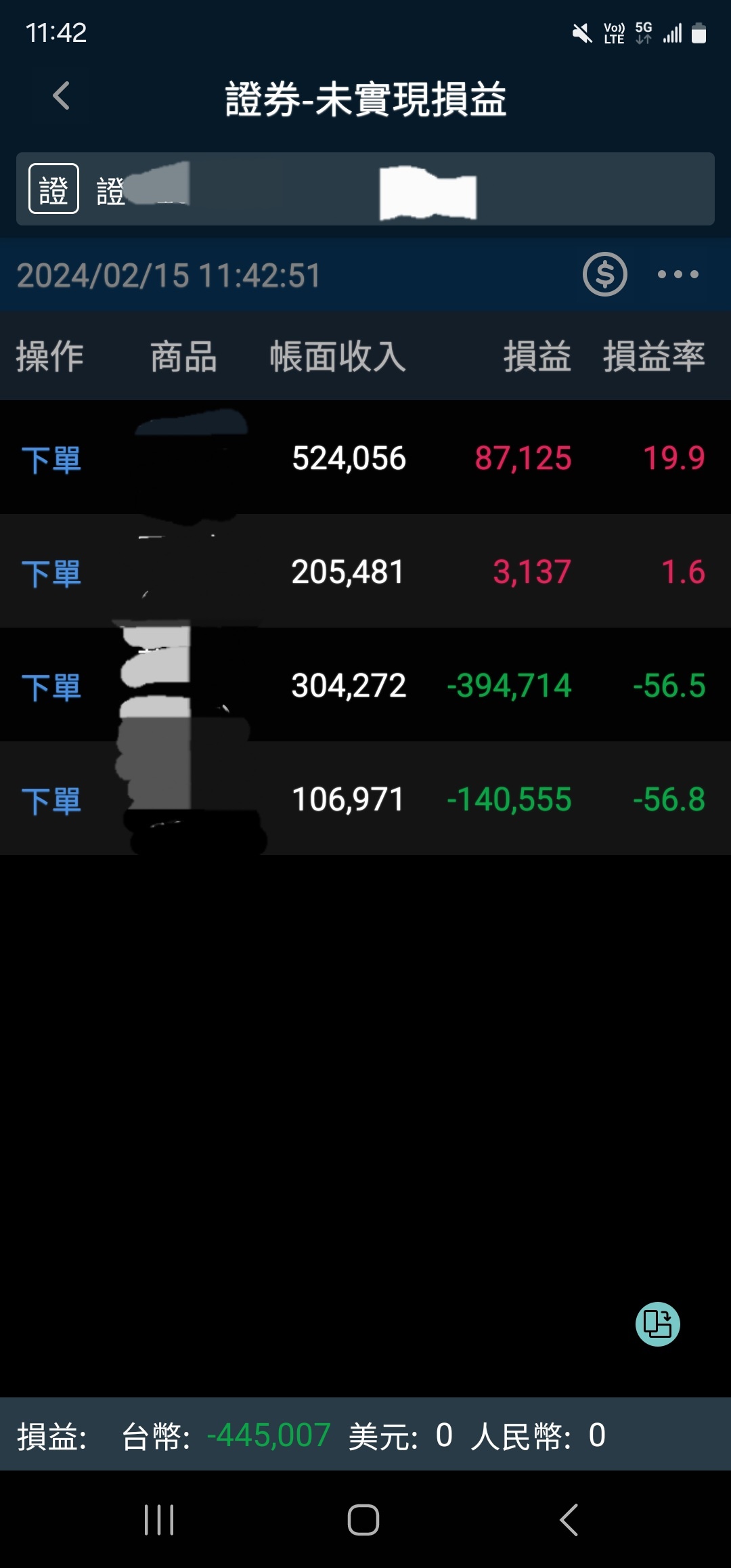Tap 下單 for the 524,056 row

(x=51, y=460)
